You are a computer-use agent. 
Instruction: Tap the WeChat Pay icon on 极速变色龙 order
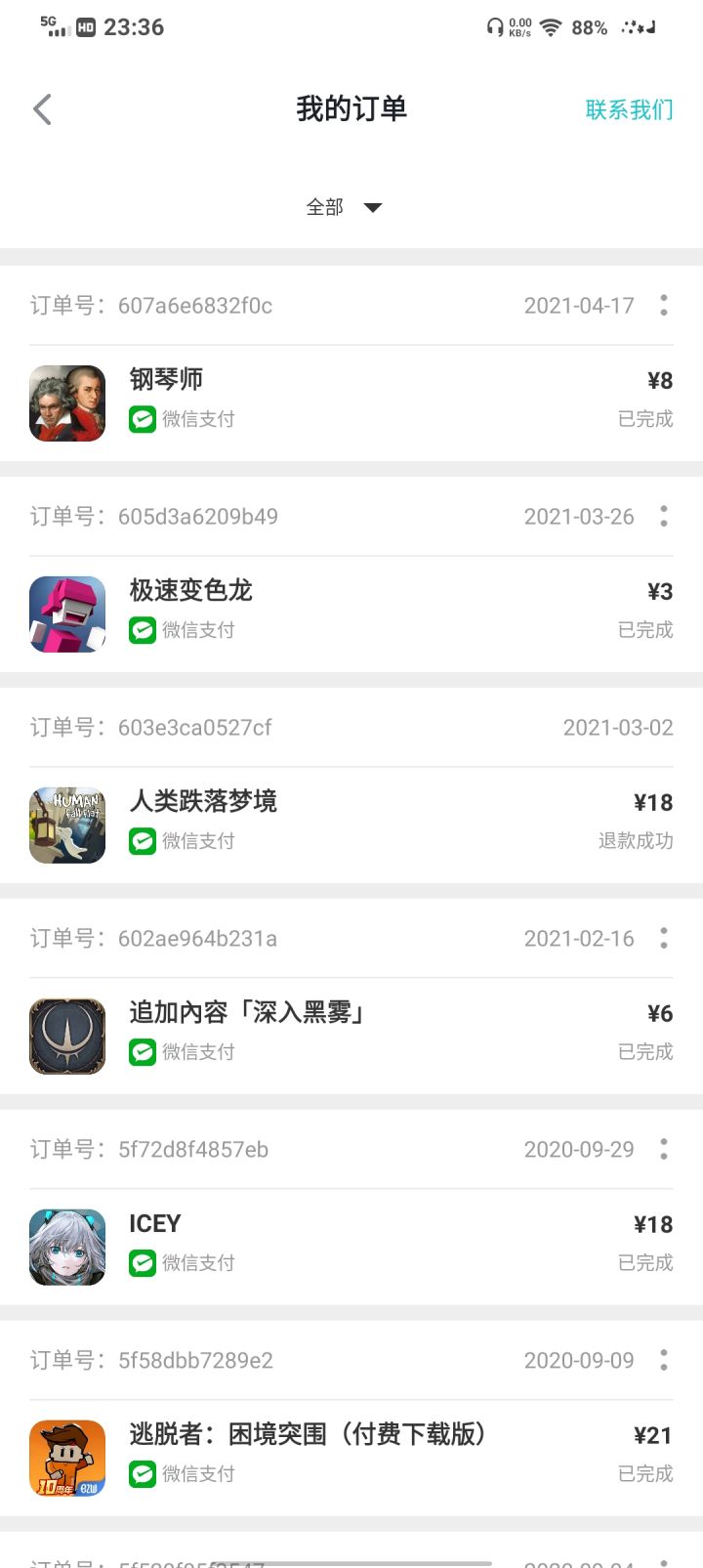[143, 629]
